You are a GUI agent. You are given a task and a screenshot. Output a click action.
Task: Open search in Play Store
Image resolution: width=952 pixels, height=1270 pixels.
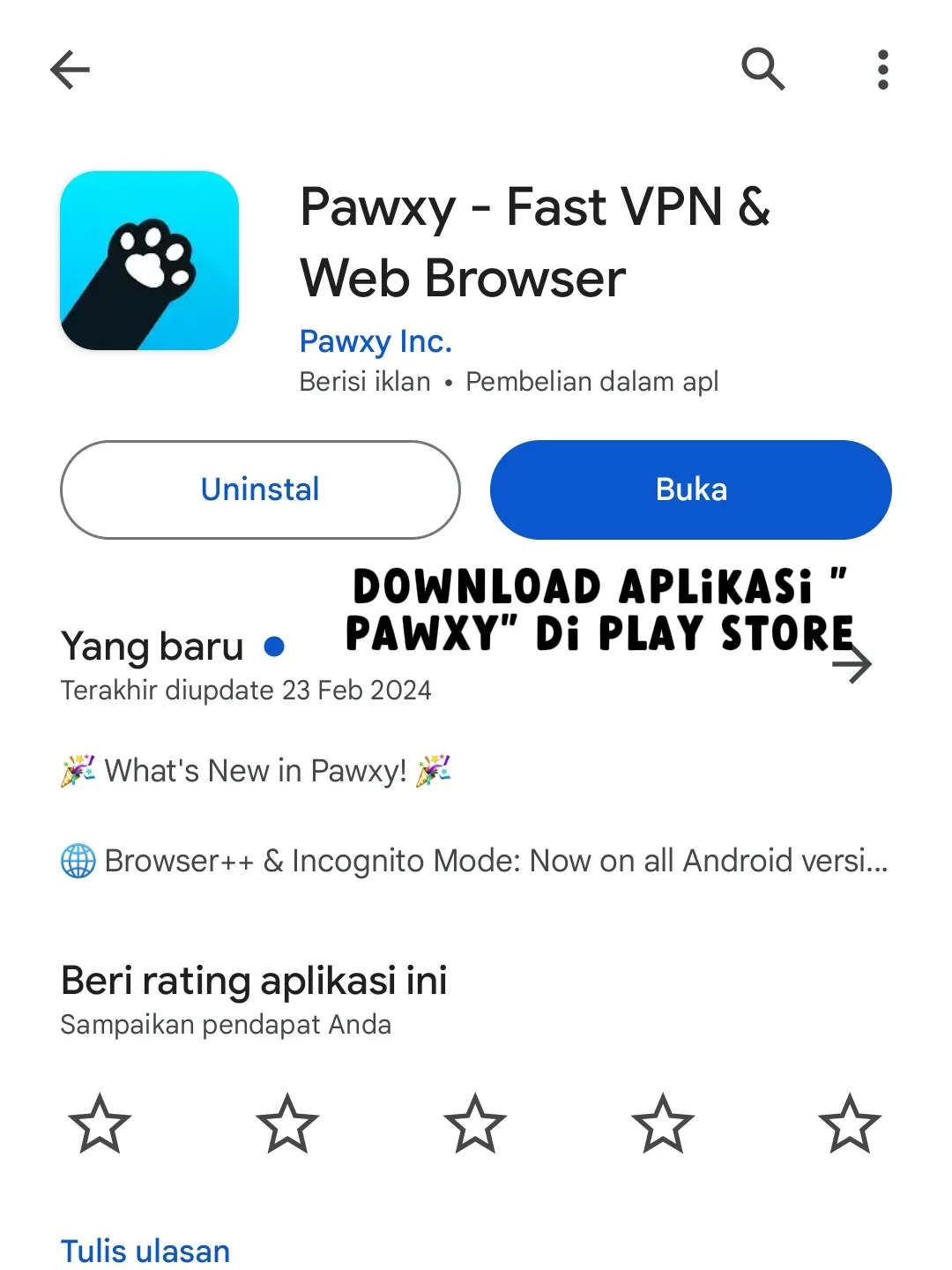[x=762, y=69]
